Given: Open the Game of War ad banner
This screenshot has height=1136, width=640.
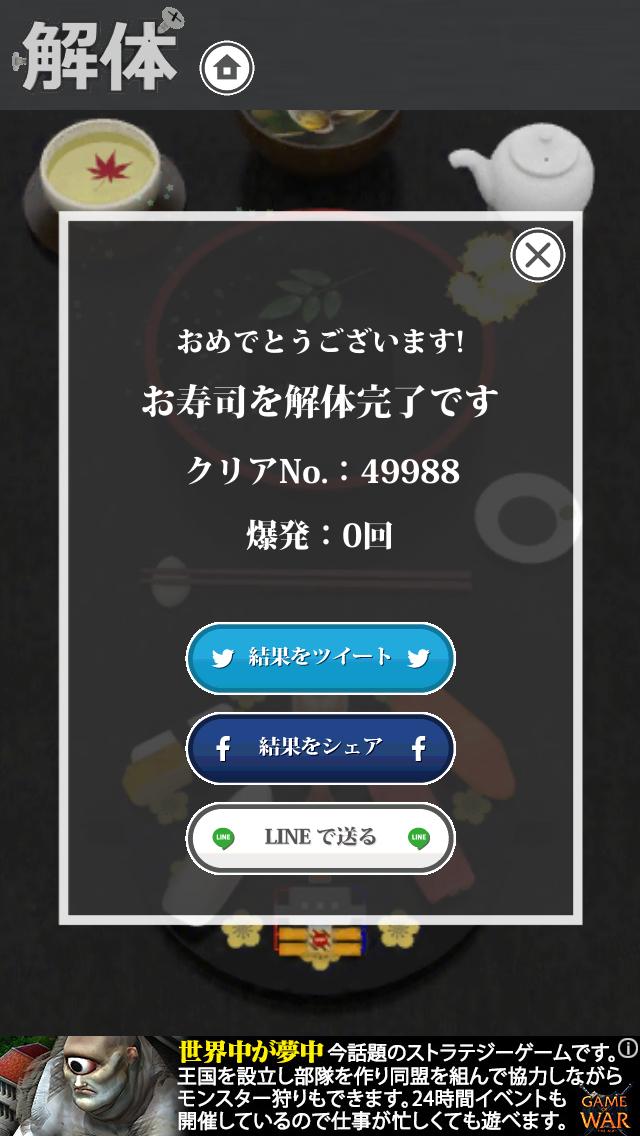Looking at the screenshot, I should click(320, 1086).
